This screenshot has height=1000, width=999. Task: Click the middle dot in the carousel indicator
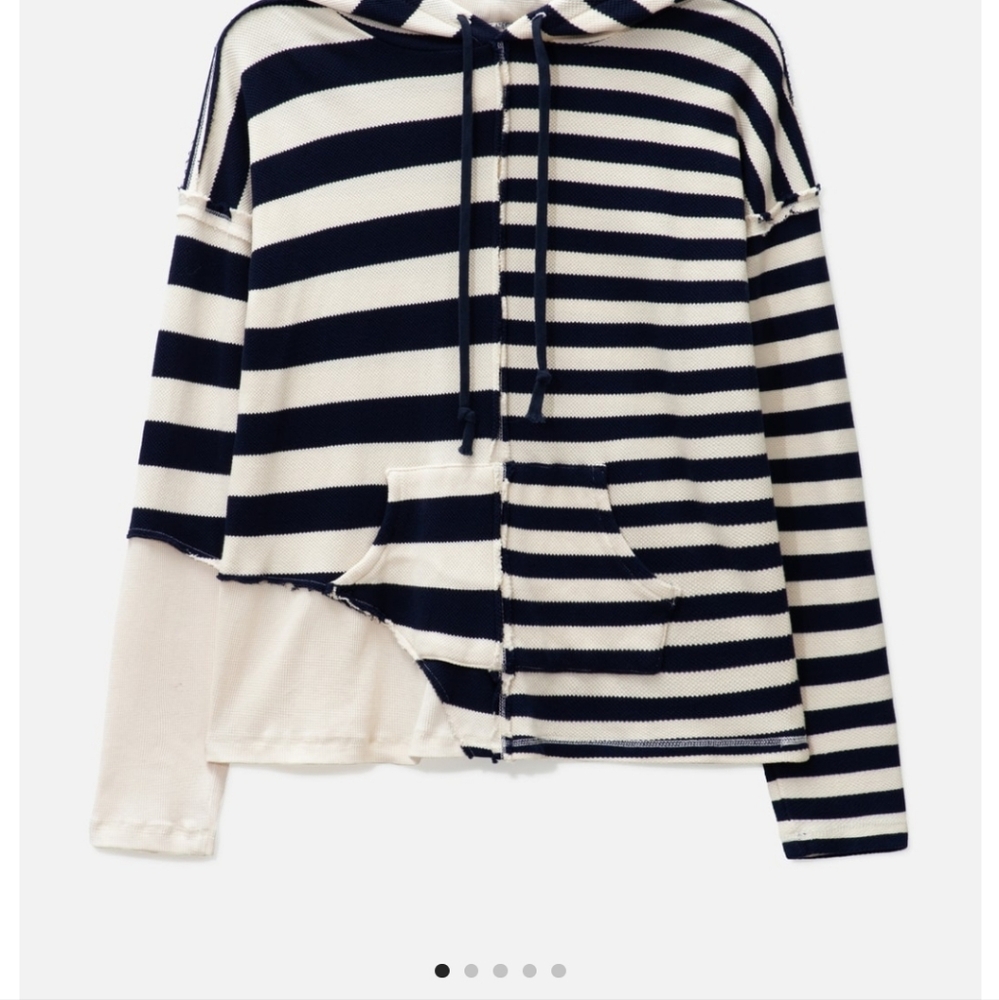tap(499, 970)
